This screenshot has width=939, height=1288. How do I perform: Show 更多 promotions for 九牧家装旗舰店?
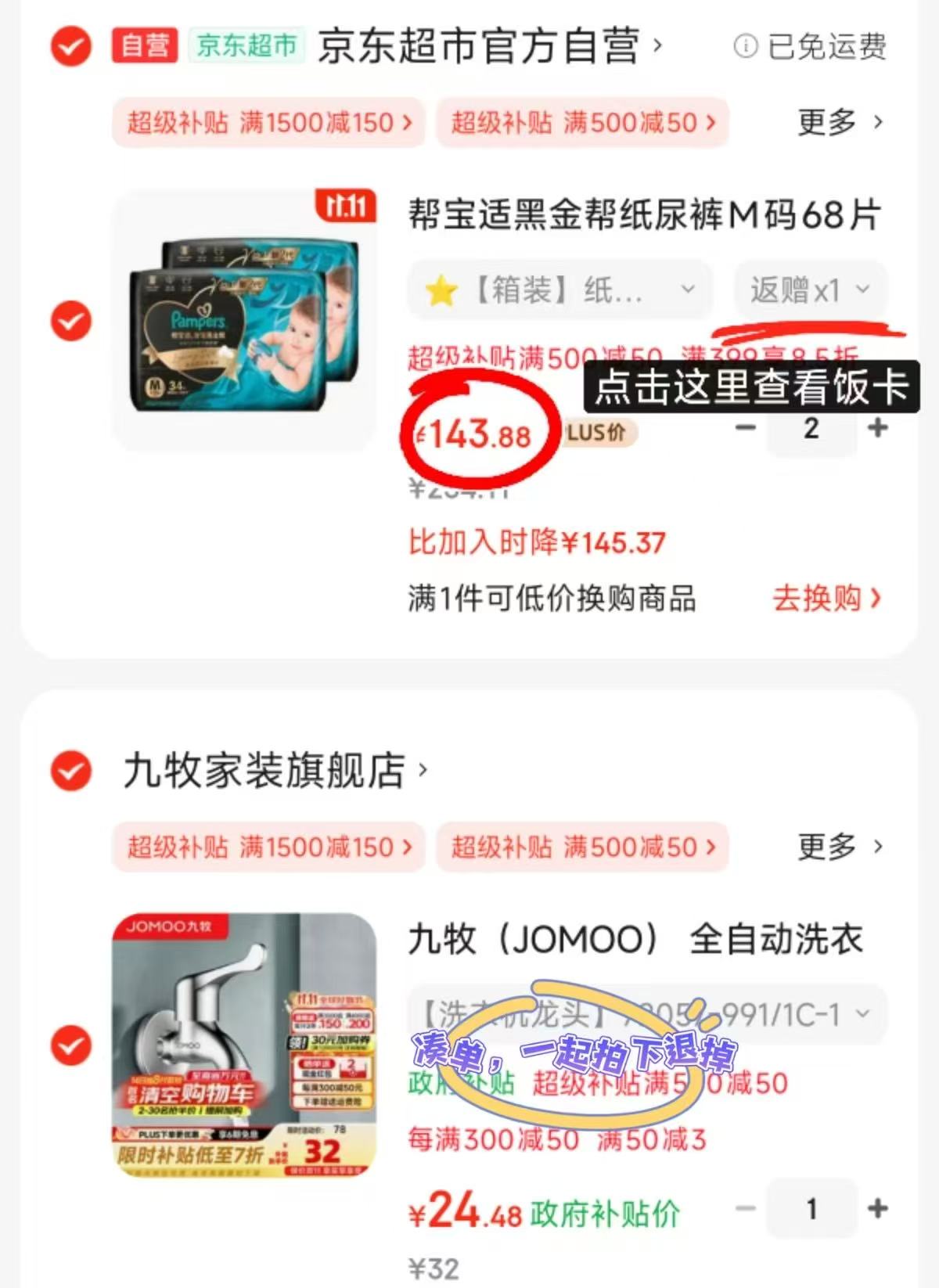[839, 847]
